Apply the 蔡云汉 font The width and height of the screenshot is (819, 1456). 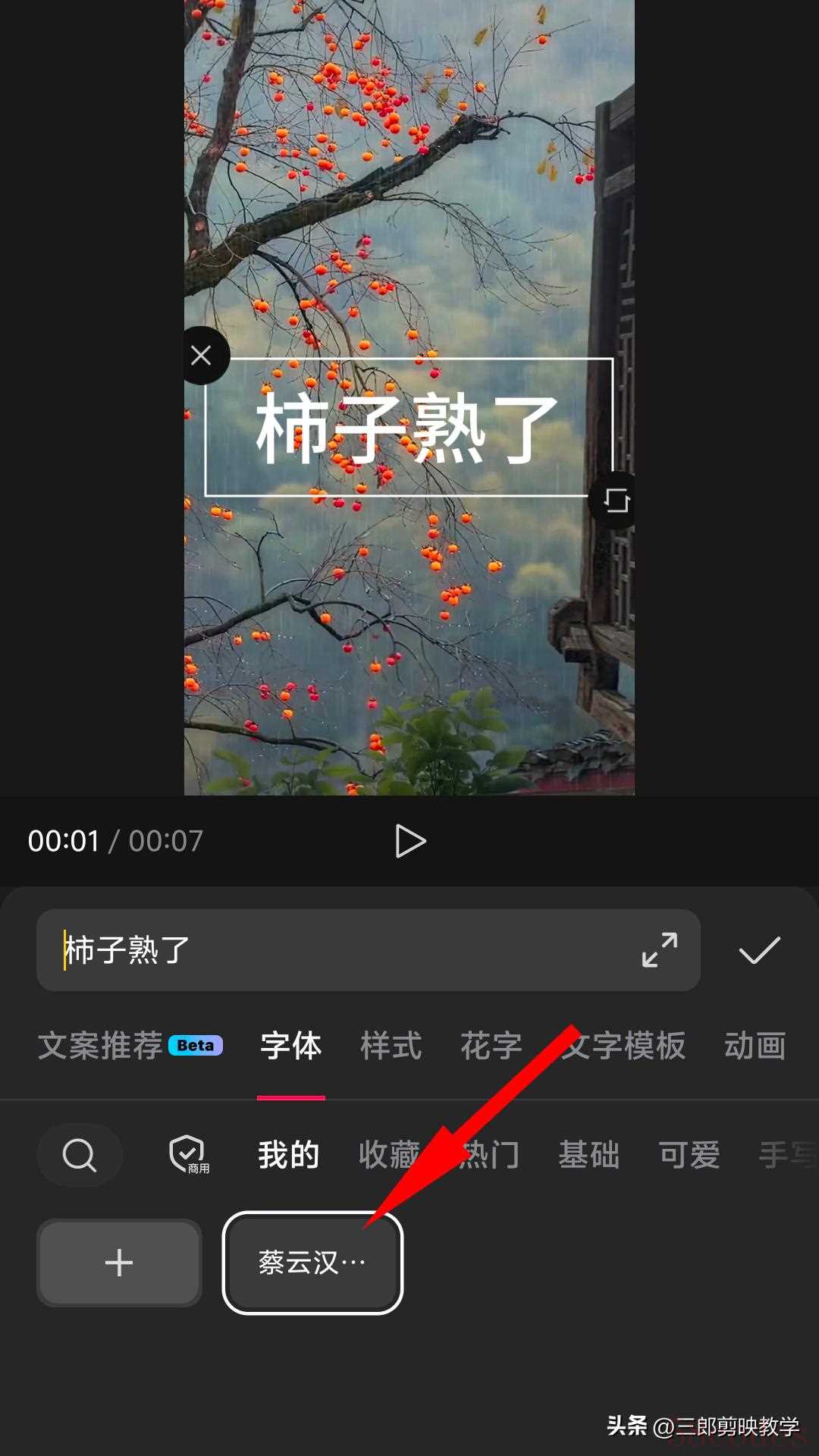312,1263
